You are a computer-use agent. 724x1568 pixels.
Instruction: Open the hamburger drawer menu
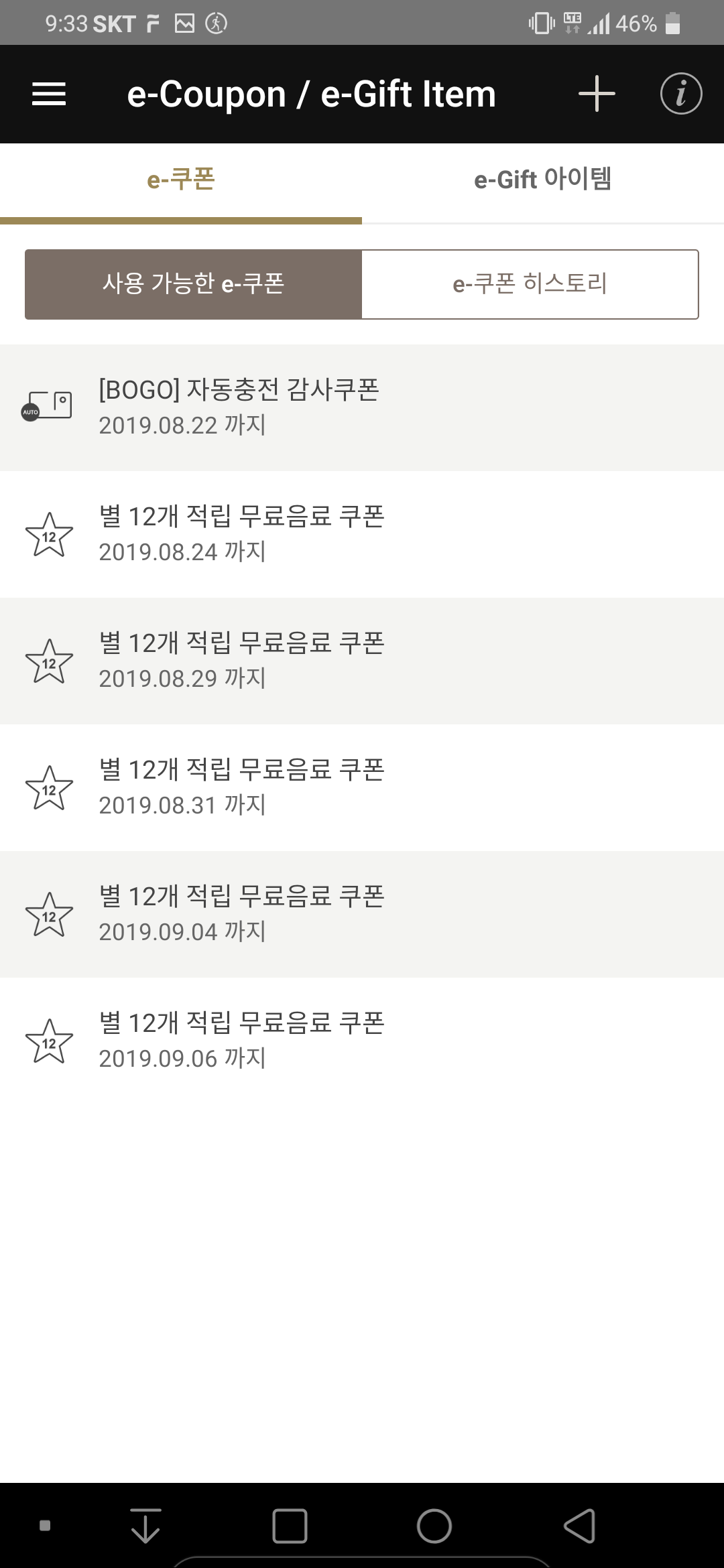[x=49, y=94]
